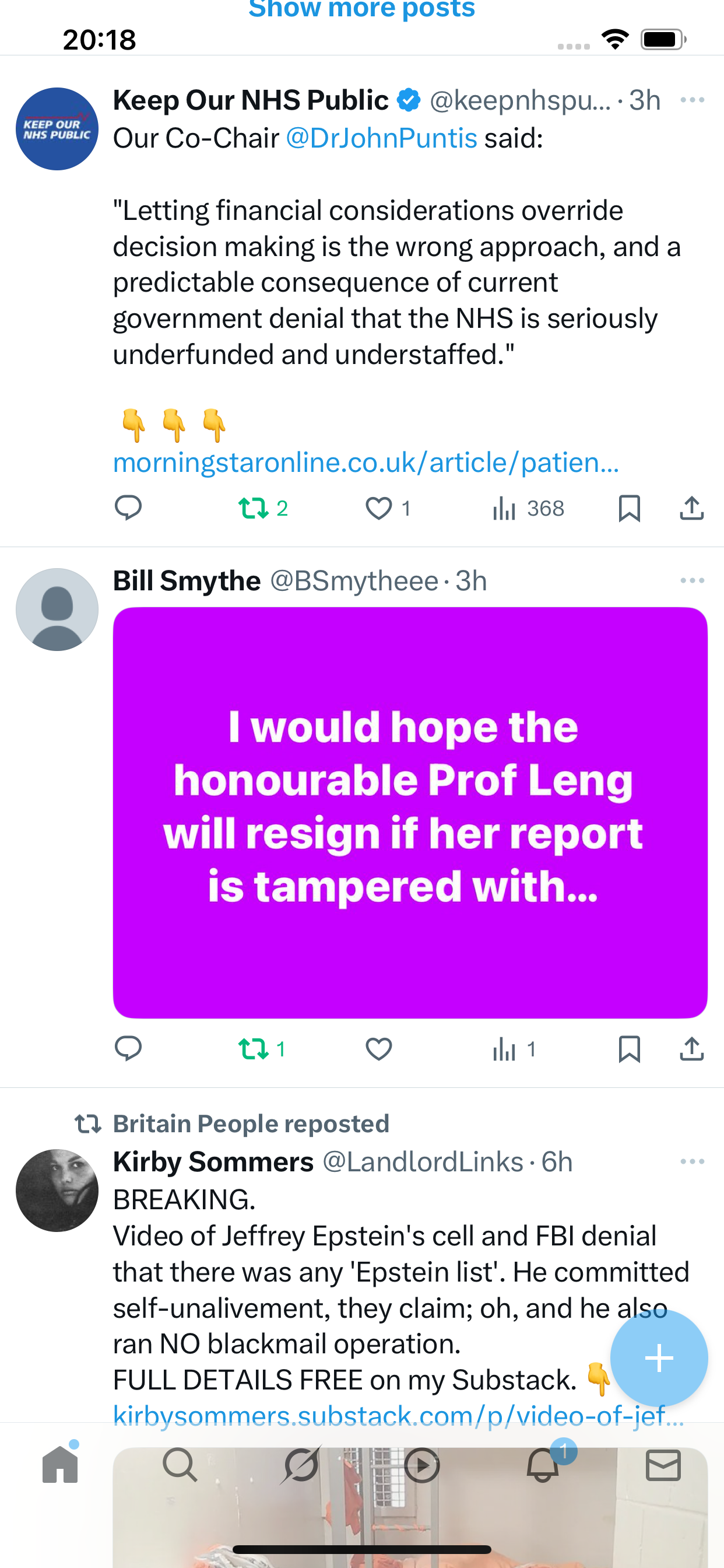Image resolution: width=724 pixels, height=1568 pixels.
Task: Bookmark the Keep Our NHS Public post
Action: point(629,508)
